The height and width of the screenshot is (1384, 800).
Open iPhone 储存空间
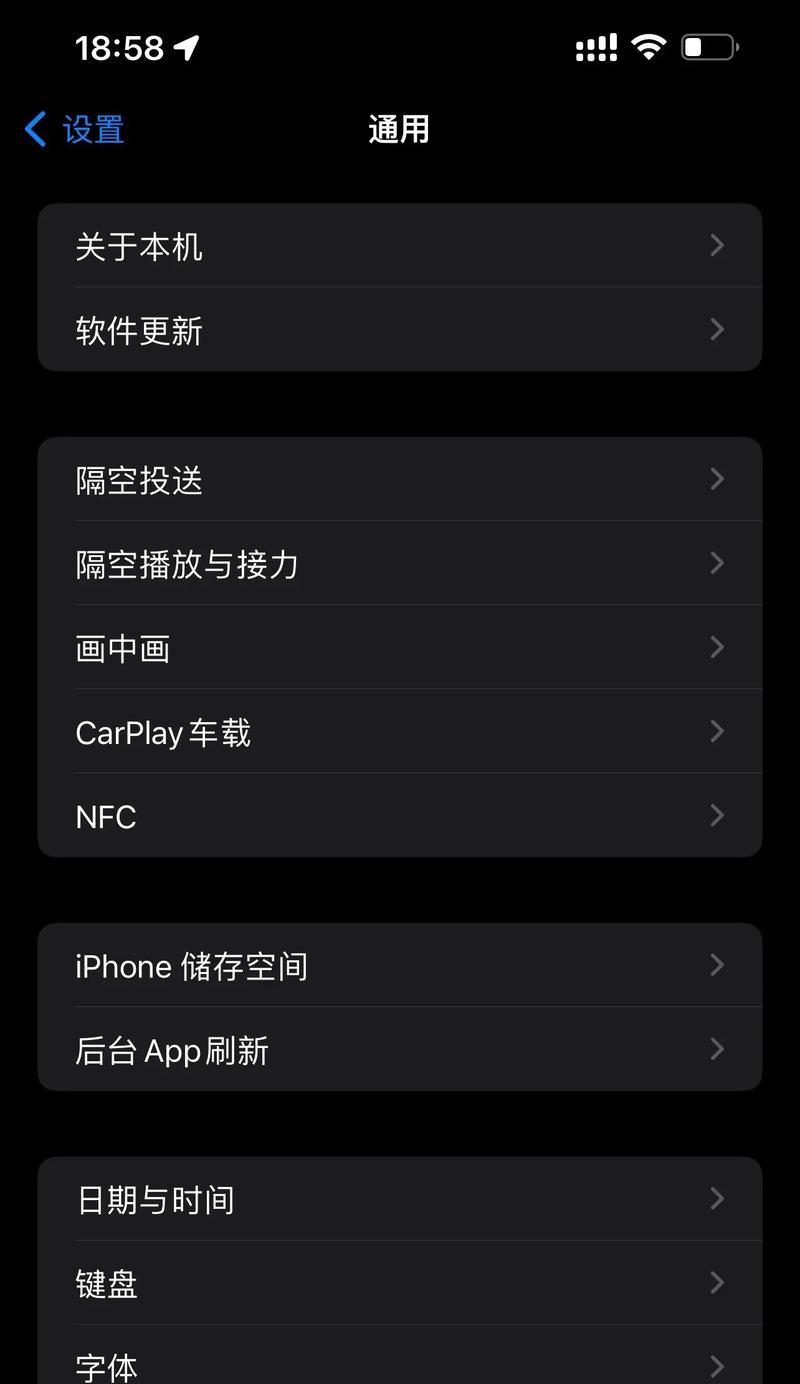400,966
